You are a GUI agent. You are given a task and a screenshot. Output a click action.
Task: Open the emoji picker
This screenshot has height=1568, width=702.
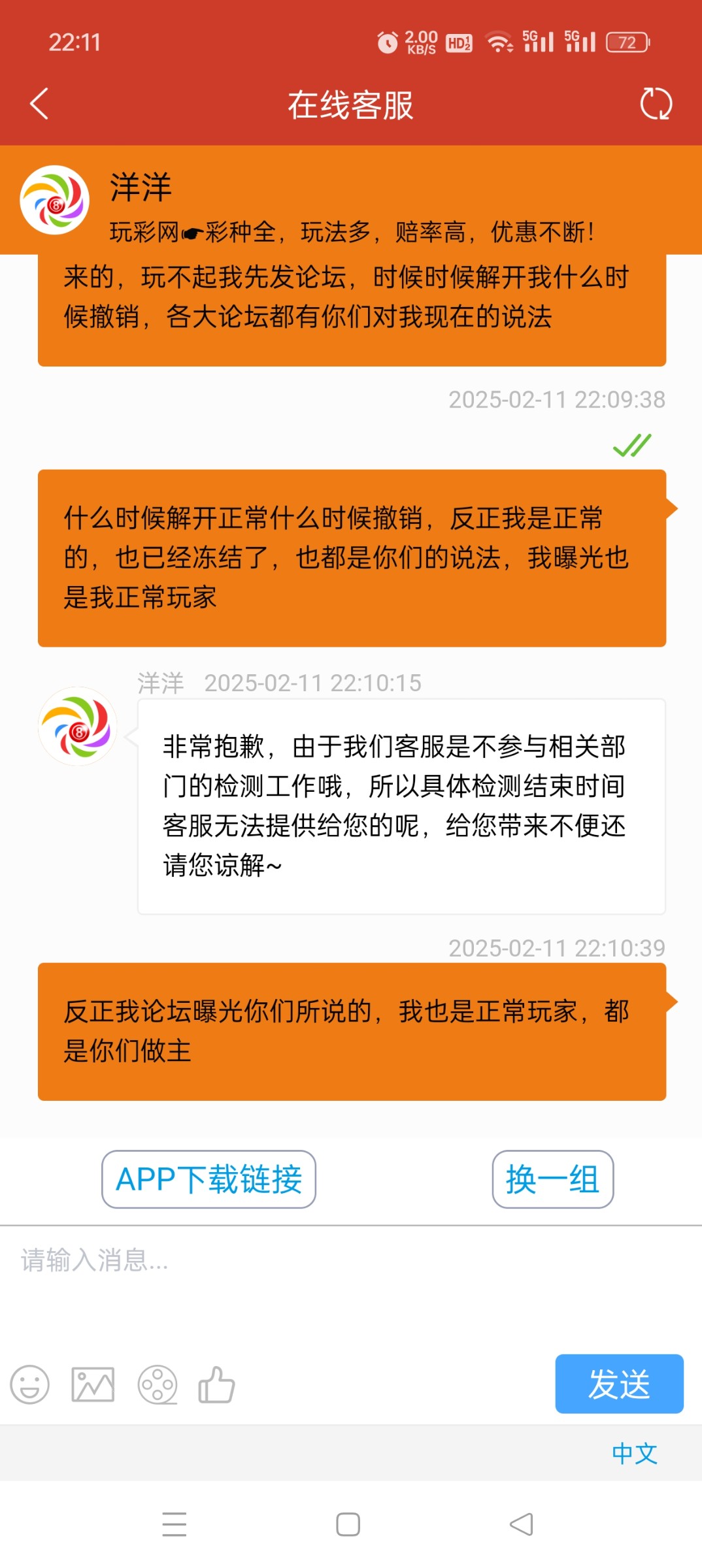(x=30, y=1384)
